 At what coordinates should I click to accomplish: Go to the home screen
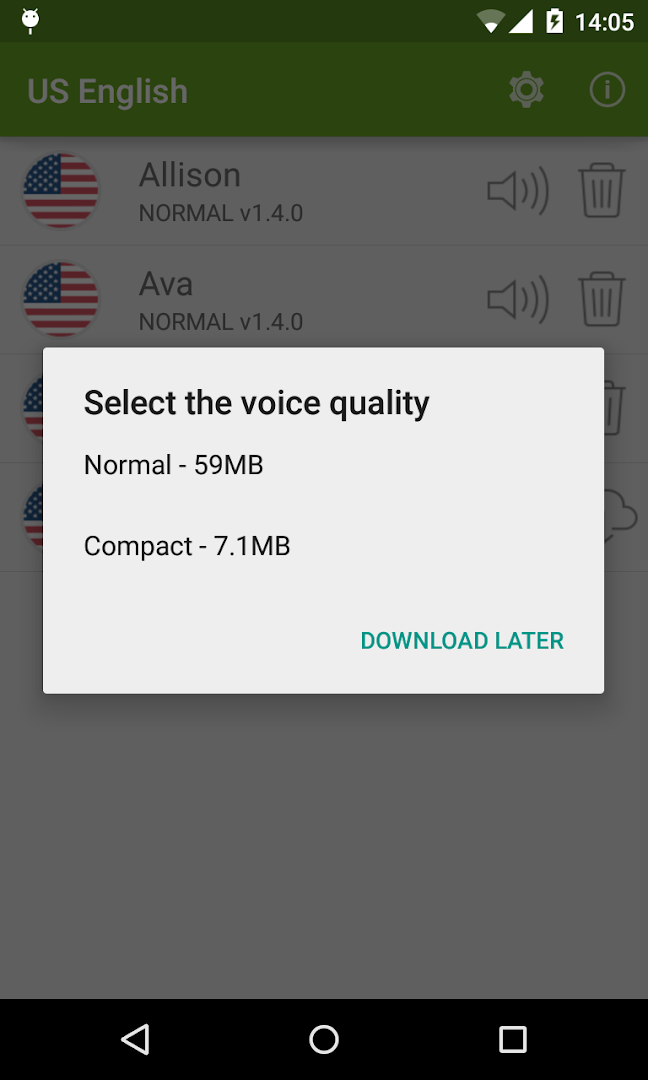click(x=324, y=1039)
